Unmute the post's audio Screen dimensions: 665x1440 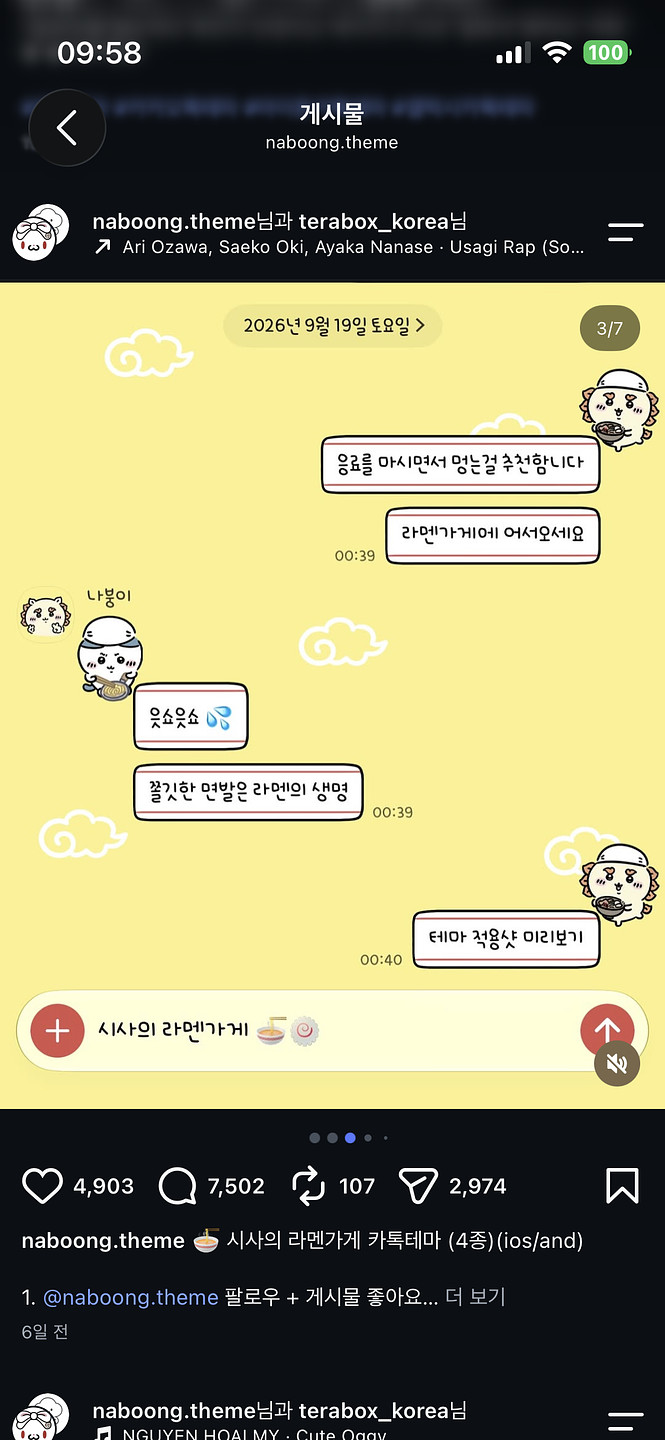coord(617,1064)
